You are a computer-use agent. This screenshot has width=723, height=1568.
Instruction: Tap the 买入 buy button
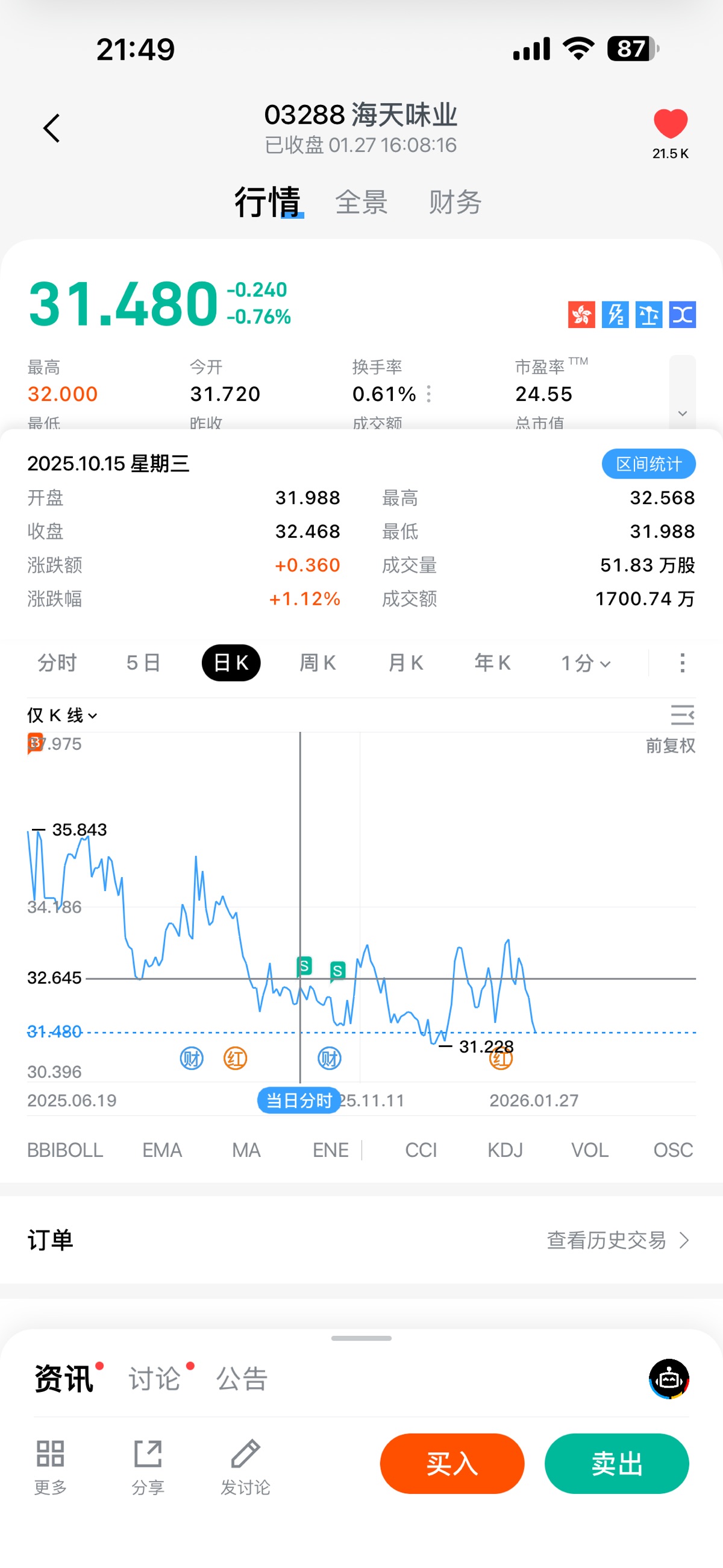(451, 1463)
